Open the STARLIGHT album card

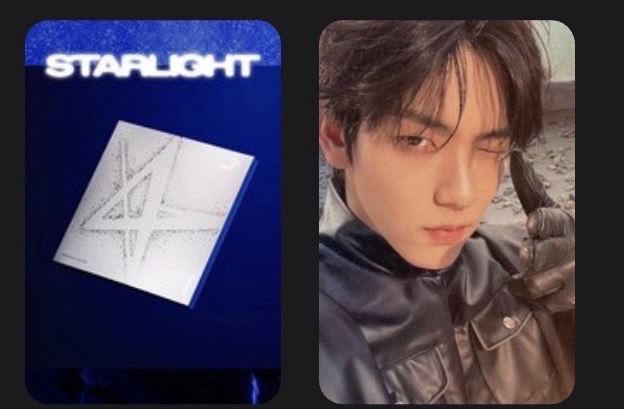[153, 212]
